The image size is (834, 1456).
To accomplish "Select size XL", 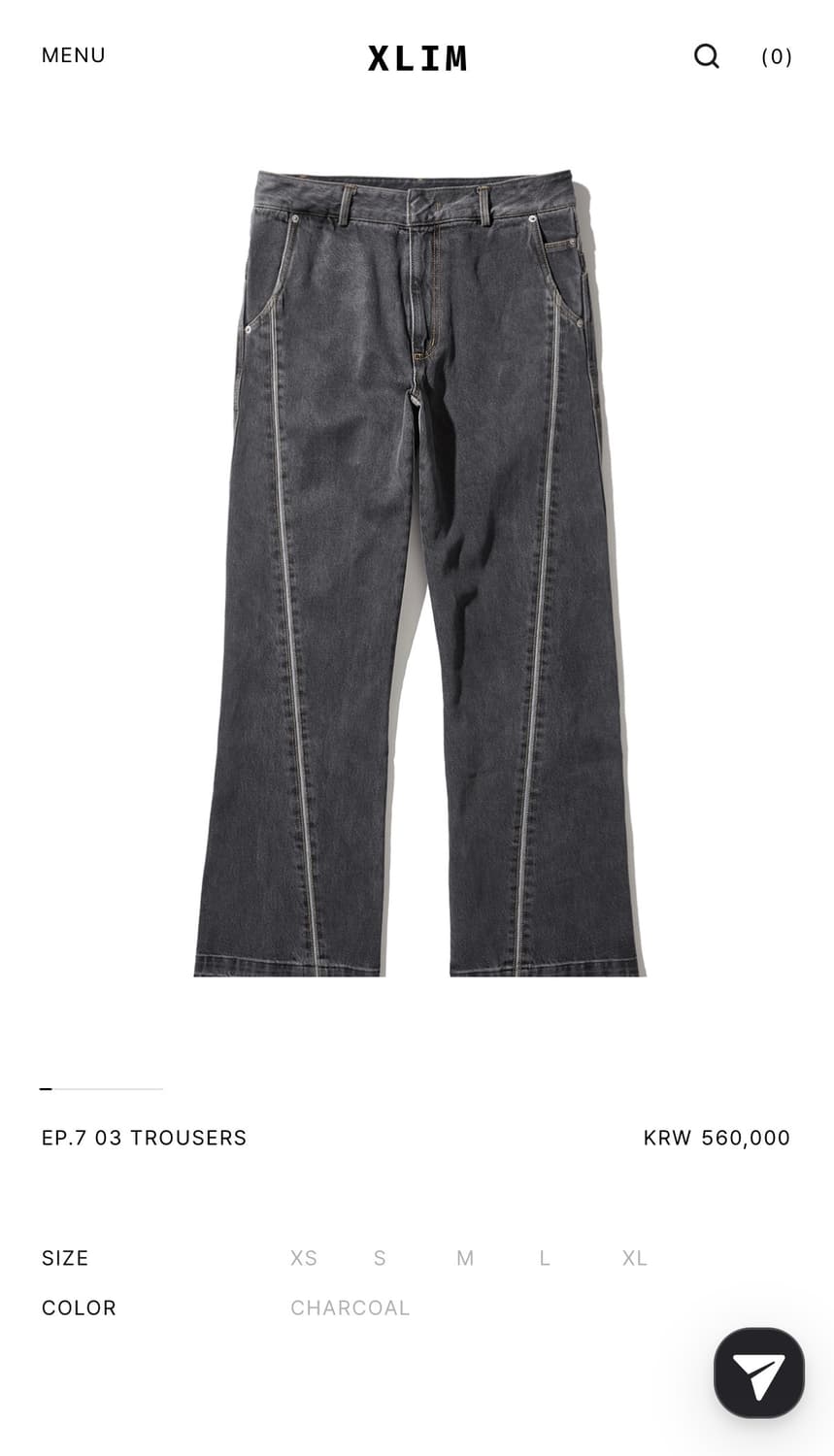I will 633,1257.
